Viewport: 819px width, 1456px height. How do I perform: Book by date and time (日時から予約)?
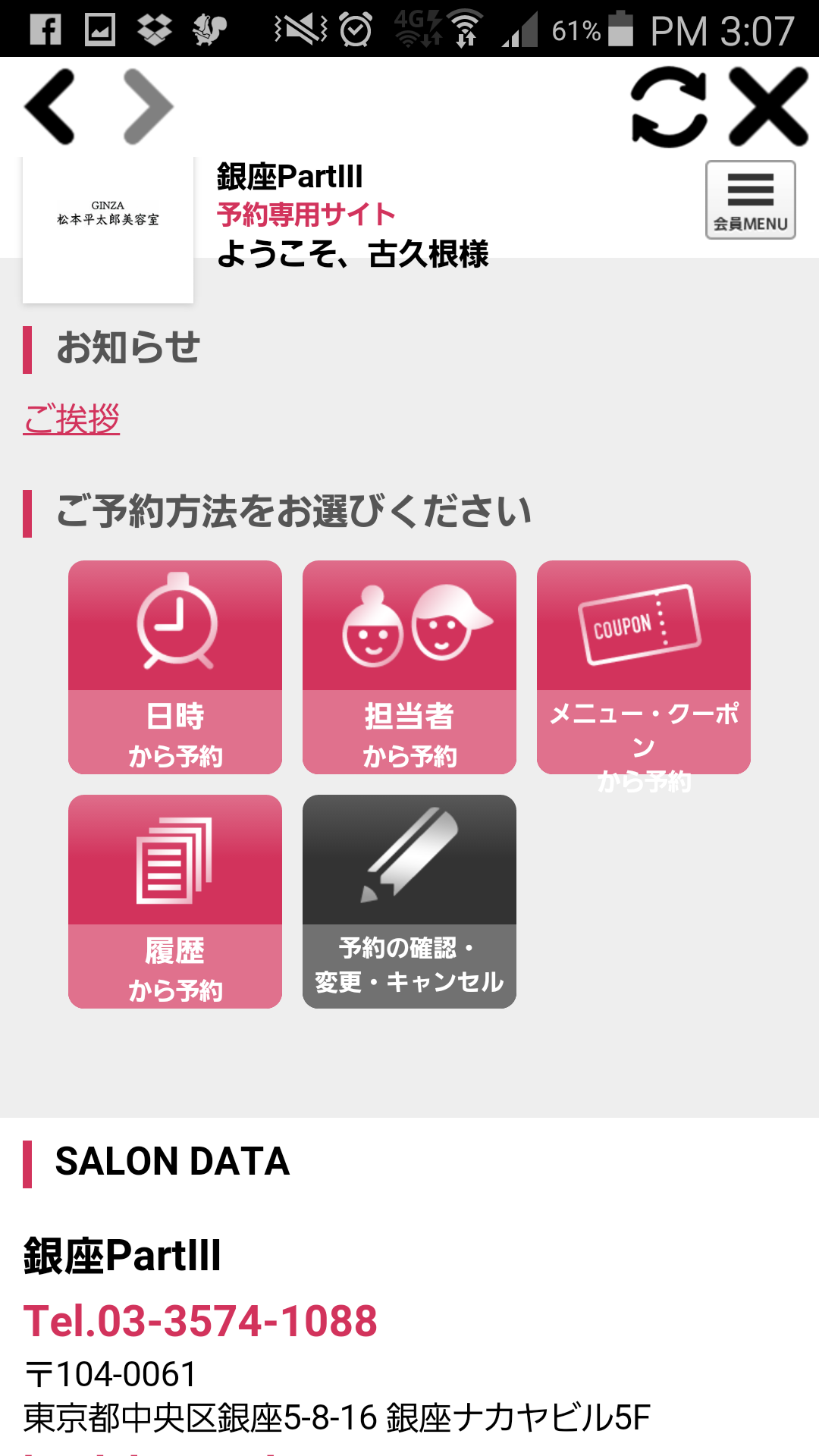click(x=175, y=667)
